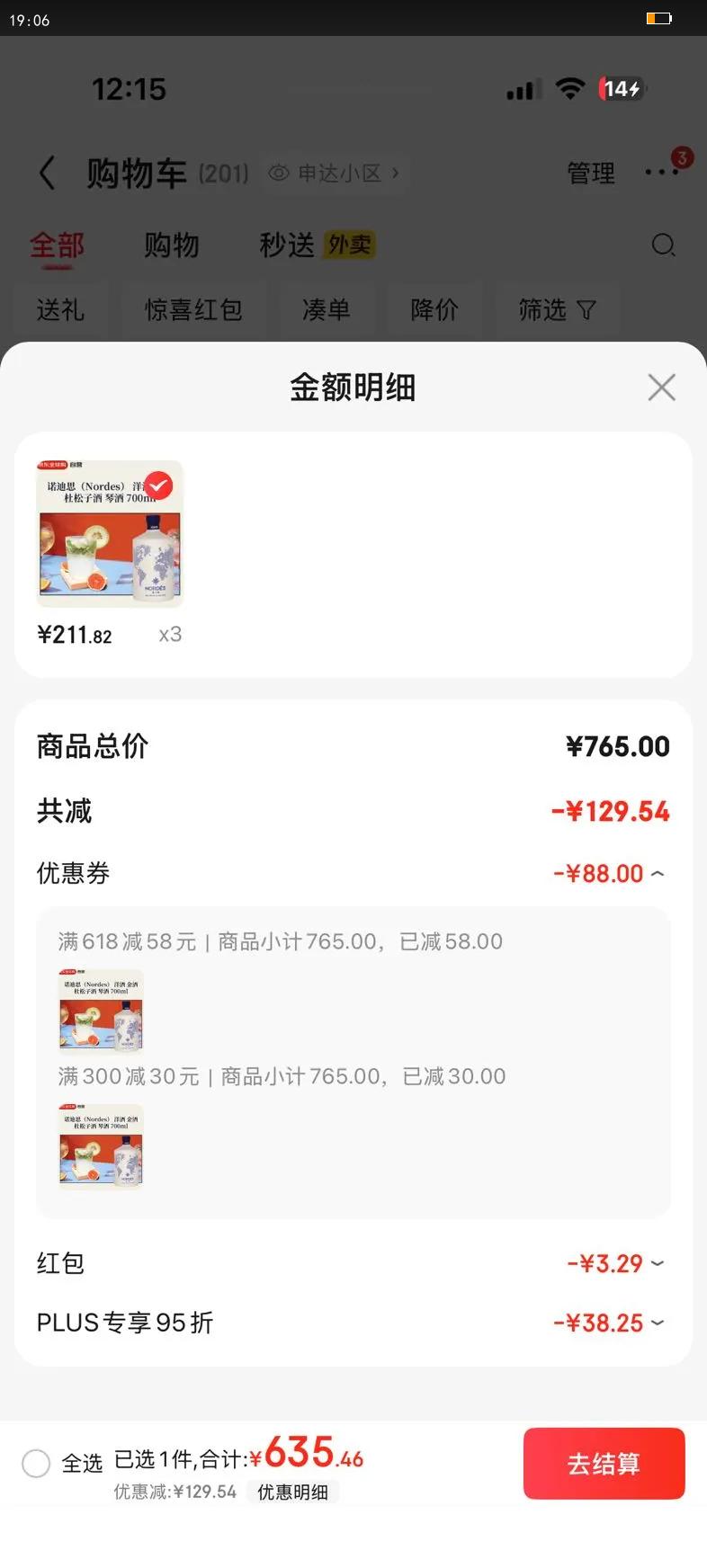Search within the shopping cart
Viewport: 707px width, 1568px height.
tap(663, 245)
